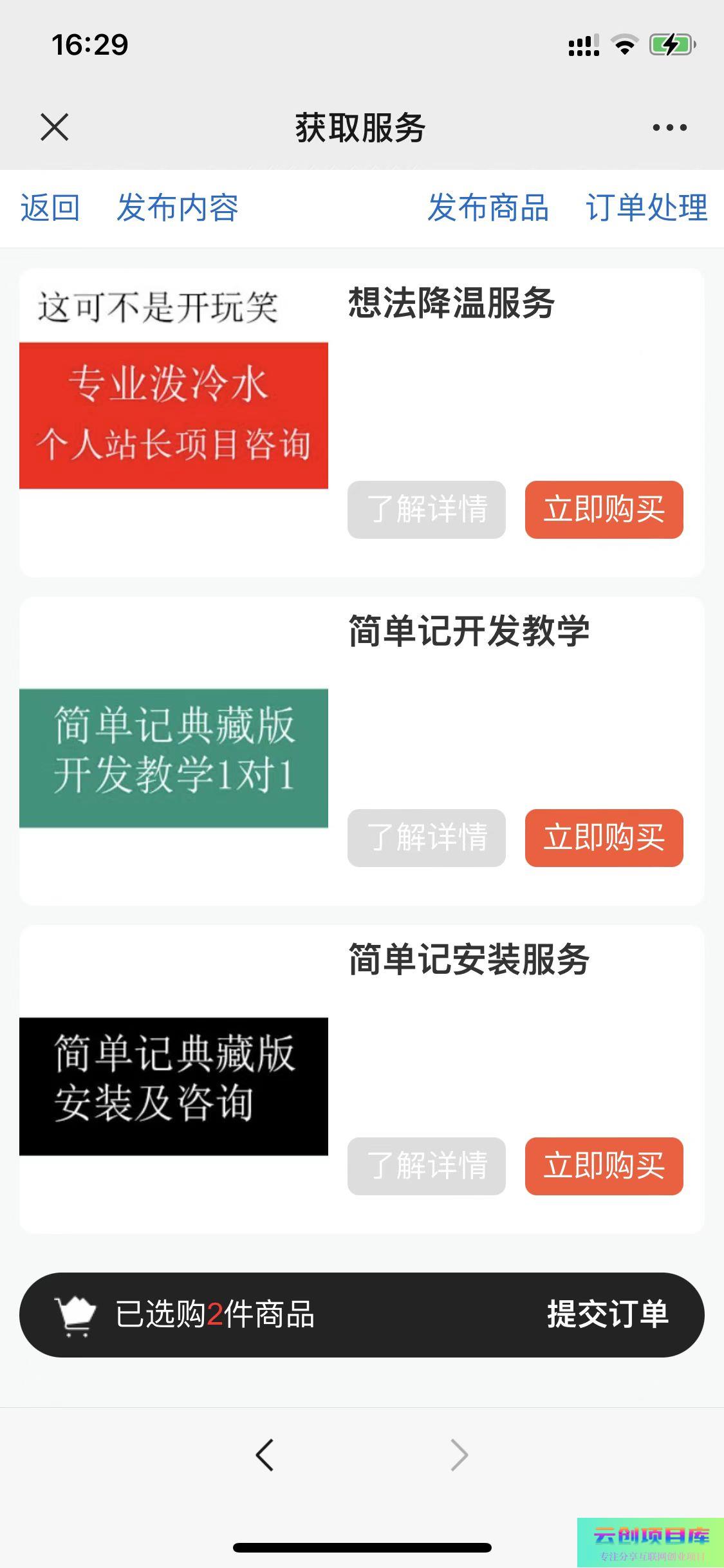Open the three-dot overflow menu
The image size is (724, 1568).
669,127
